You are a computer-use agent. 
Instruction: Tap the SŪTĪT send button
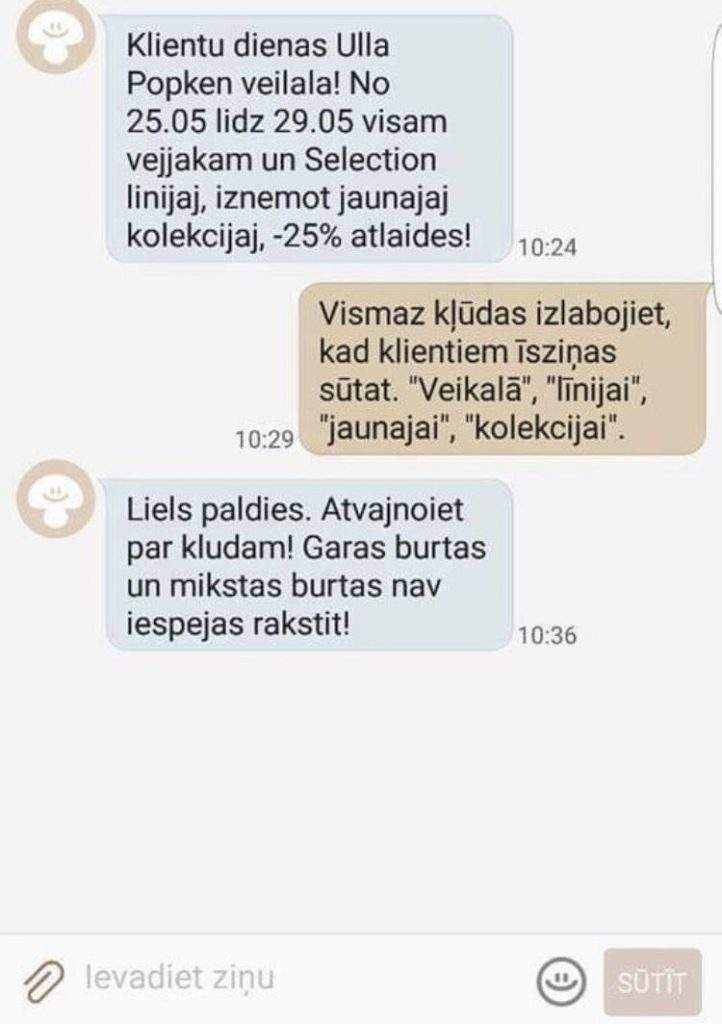pos(652,982)
